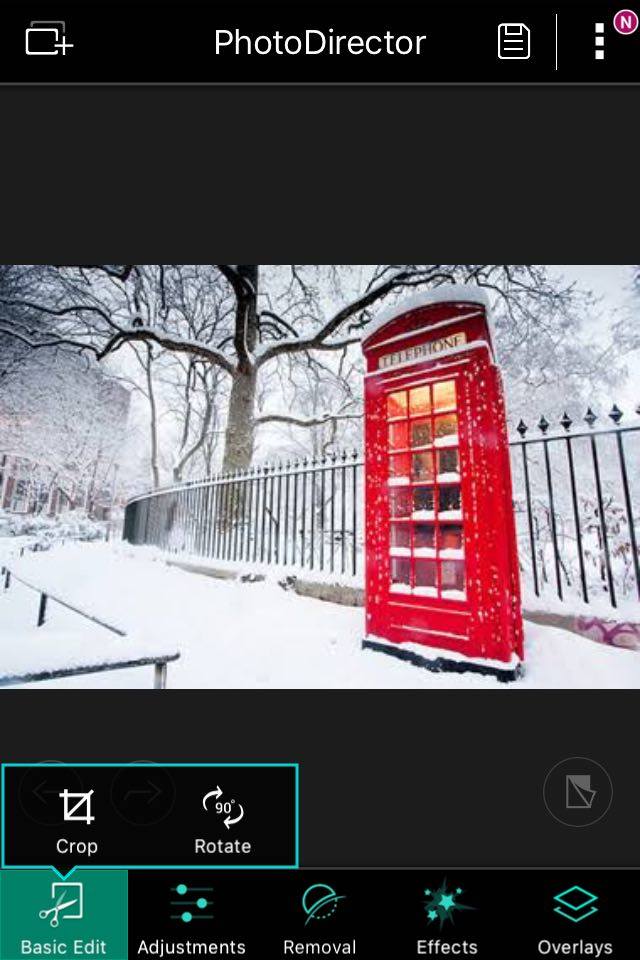Add a new photo to edit
This screenshot has height=960, width=640.
point(48,41)
